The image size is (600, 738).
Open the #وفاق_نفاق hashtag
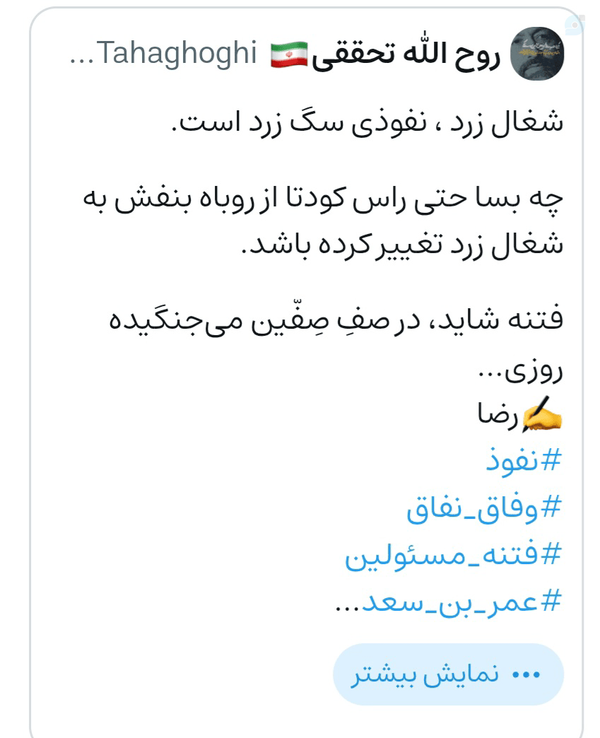(485, 508)
